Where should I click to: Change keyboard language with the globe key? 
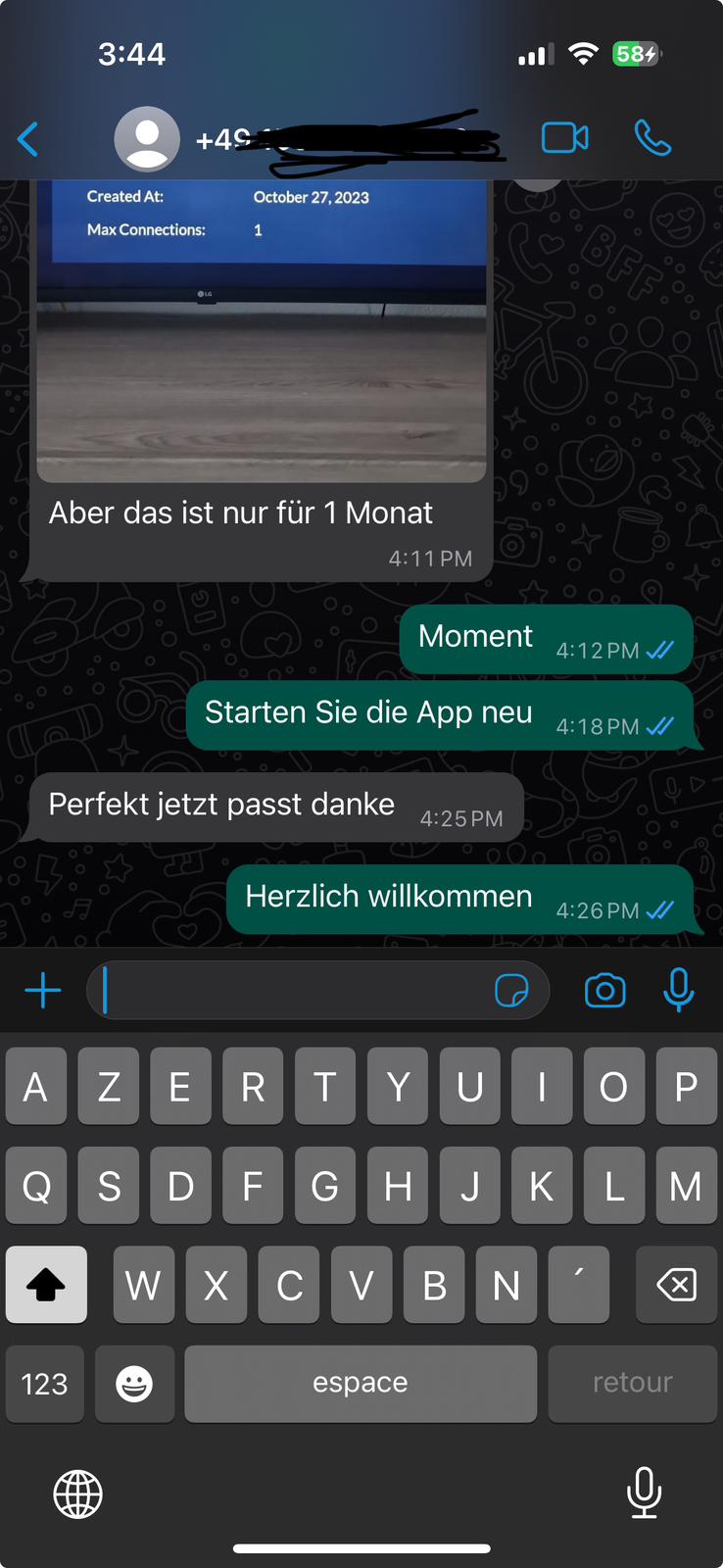77,1494
